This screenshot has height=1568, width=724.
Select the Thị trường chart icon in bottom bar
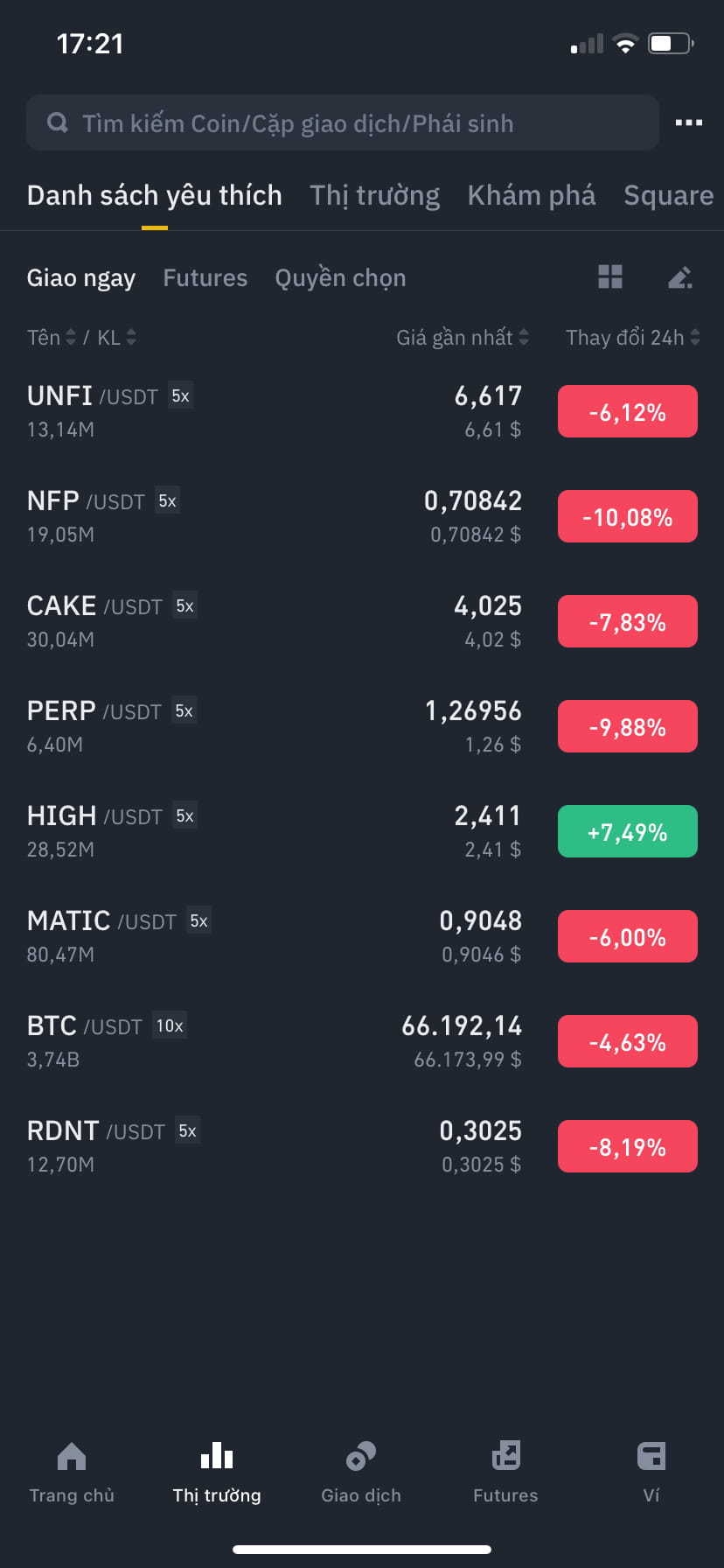coord(216,1455)
